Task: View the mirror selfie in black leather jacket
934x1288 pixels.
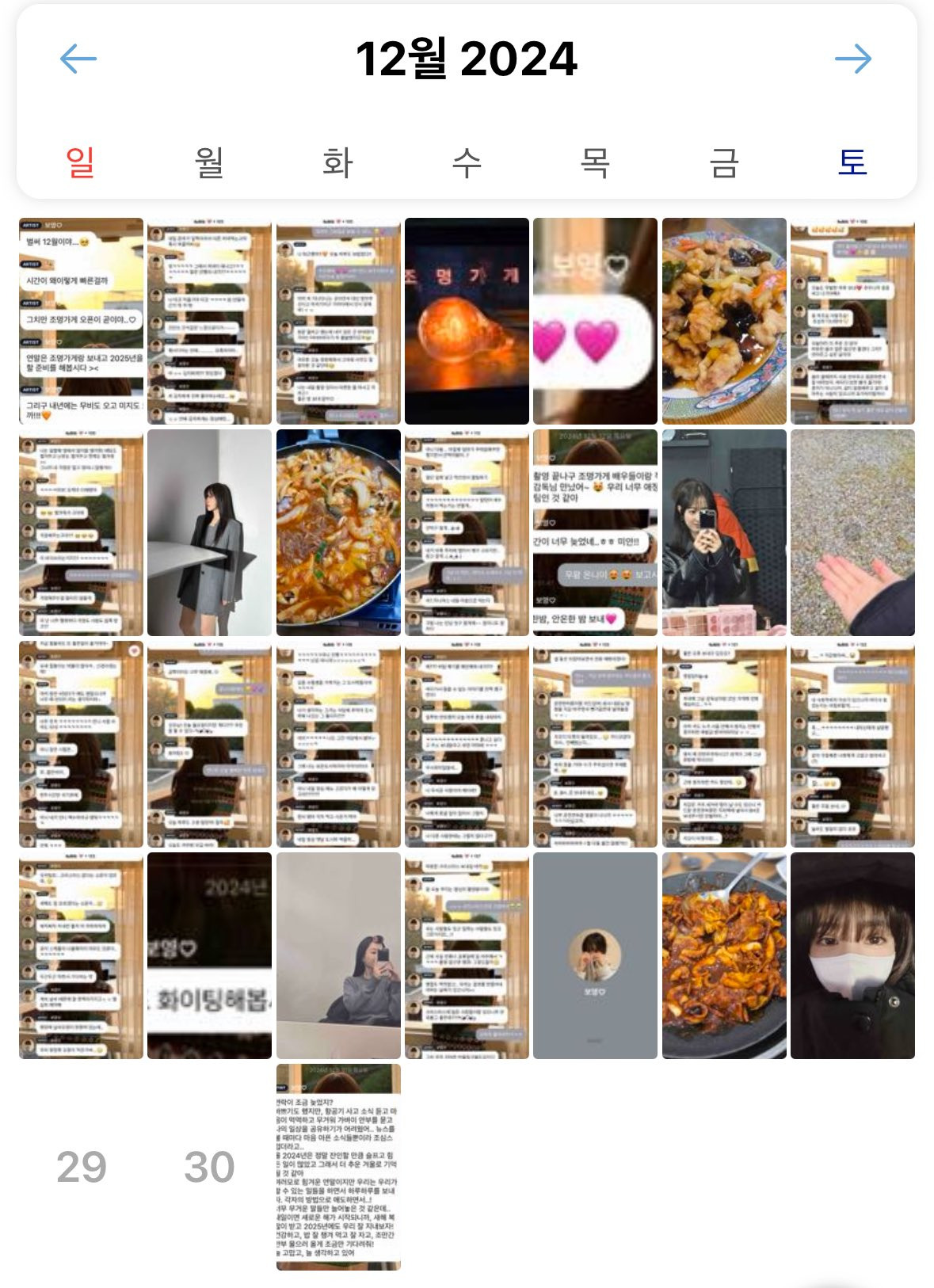Action: pyautogui.click(x=724, y=532)
